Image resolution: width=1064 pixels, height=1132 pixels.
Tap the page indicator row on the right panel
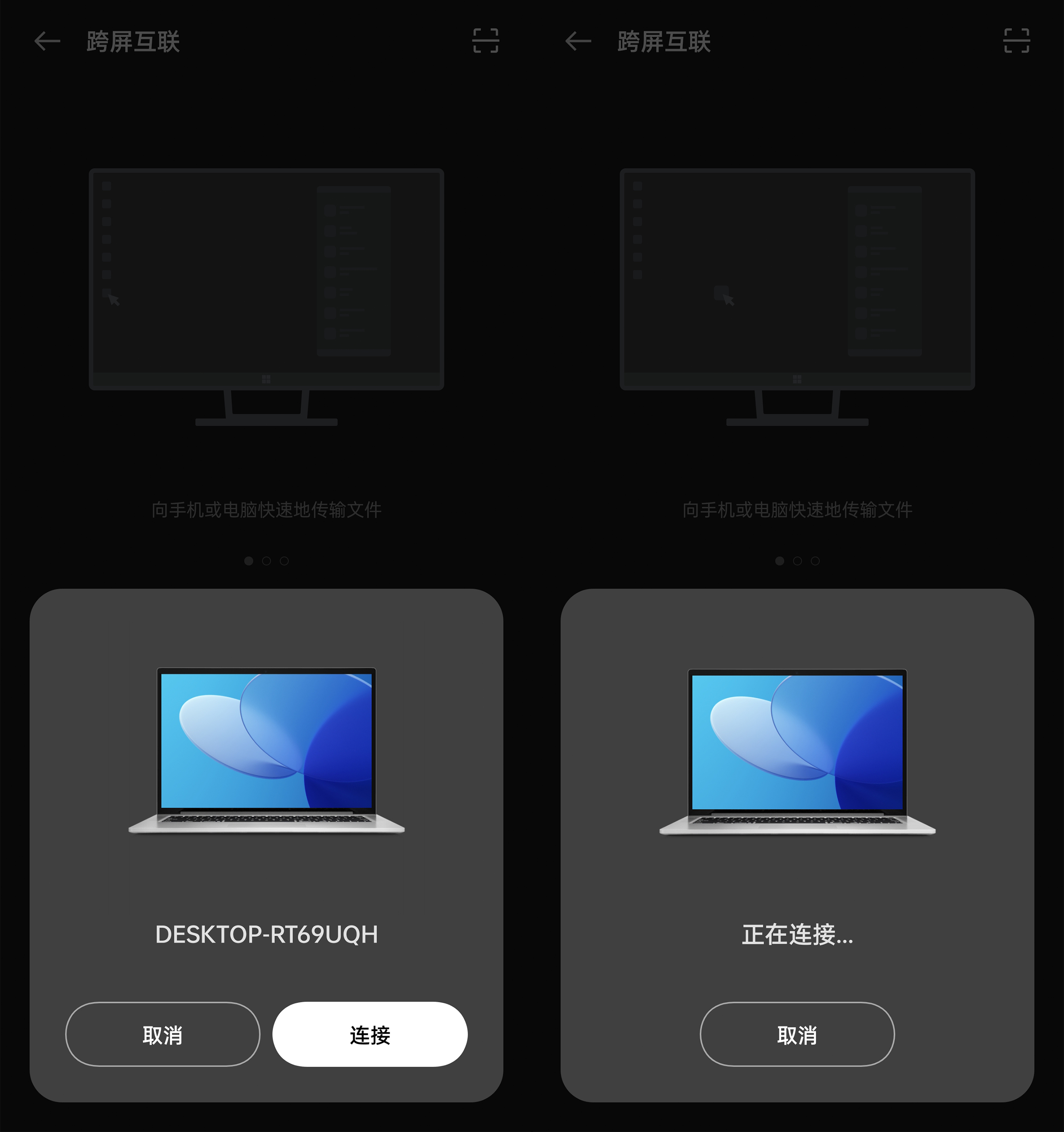(x=797, y=562)
